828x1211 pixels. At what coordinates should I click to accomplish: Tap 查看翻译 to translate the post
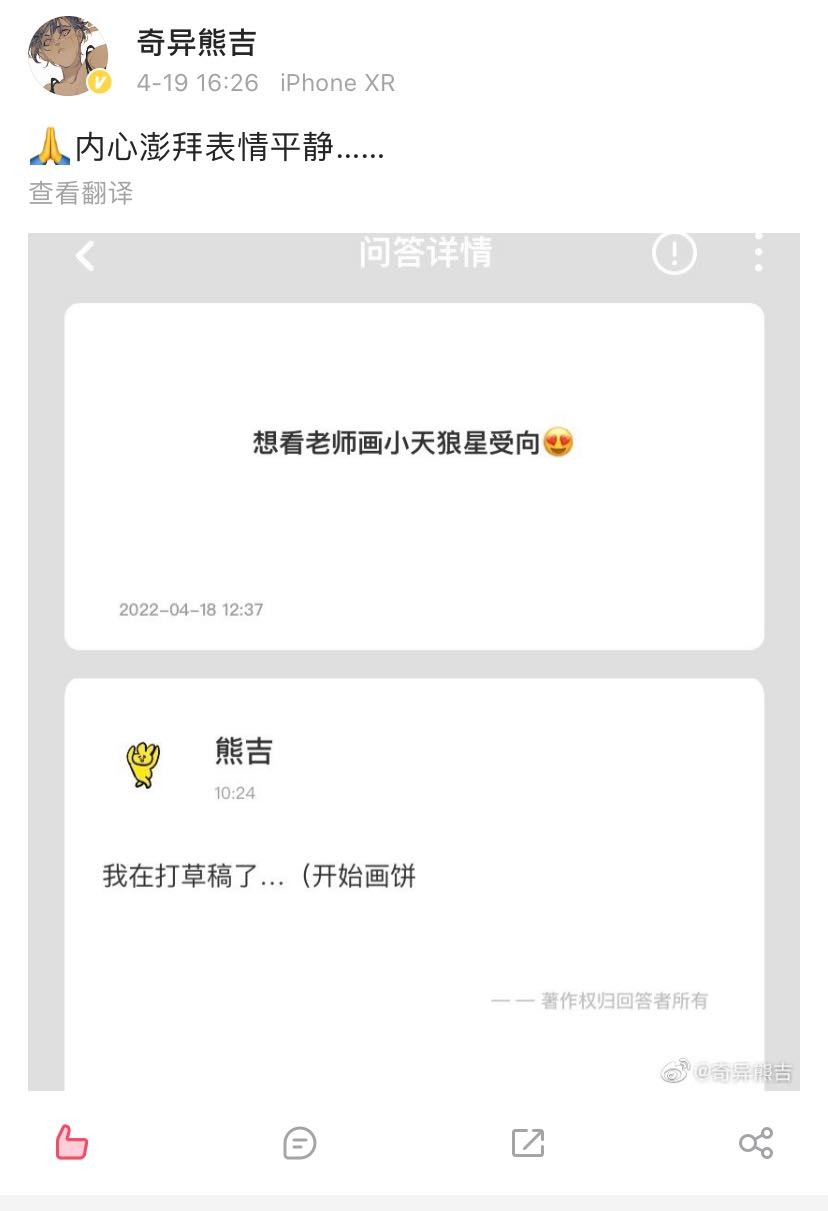tap(81, 193)
